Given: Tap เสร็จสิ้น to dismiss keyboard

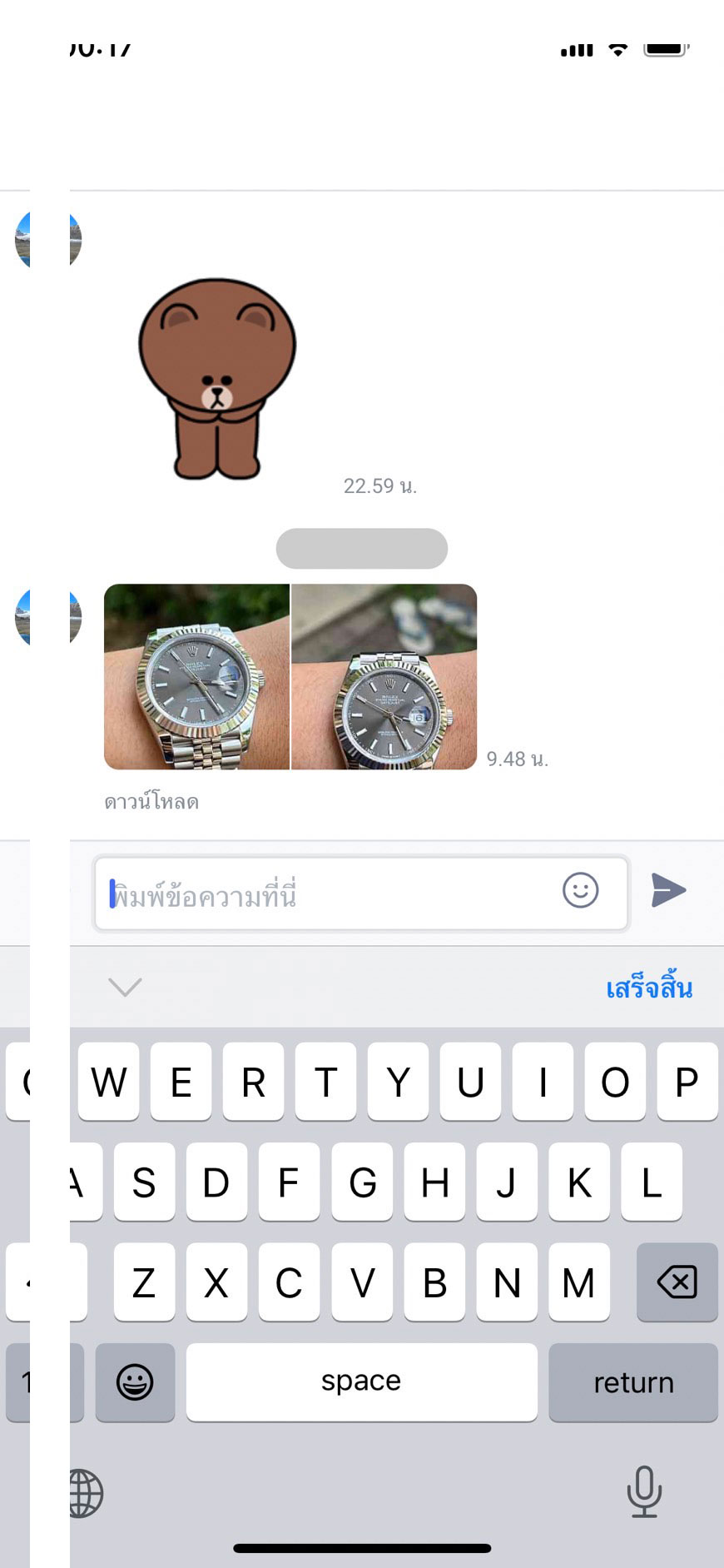Looking at the screenshot, I should click(649, 988).
